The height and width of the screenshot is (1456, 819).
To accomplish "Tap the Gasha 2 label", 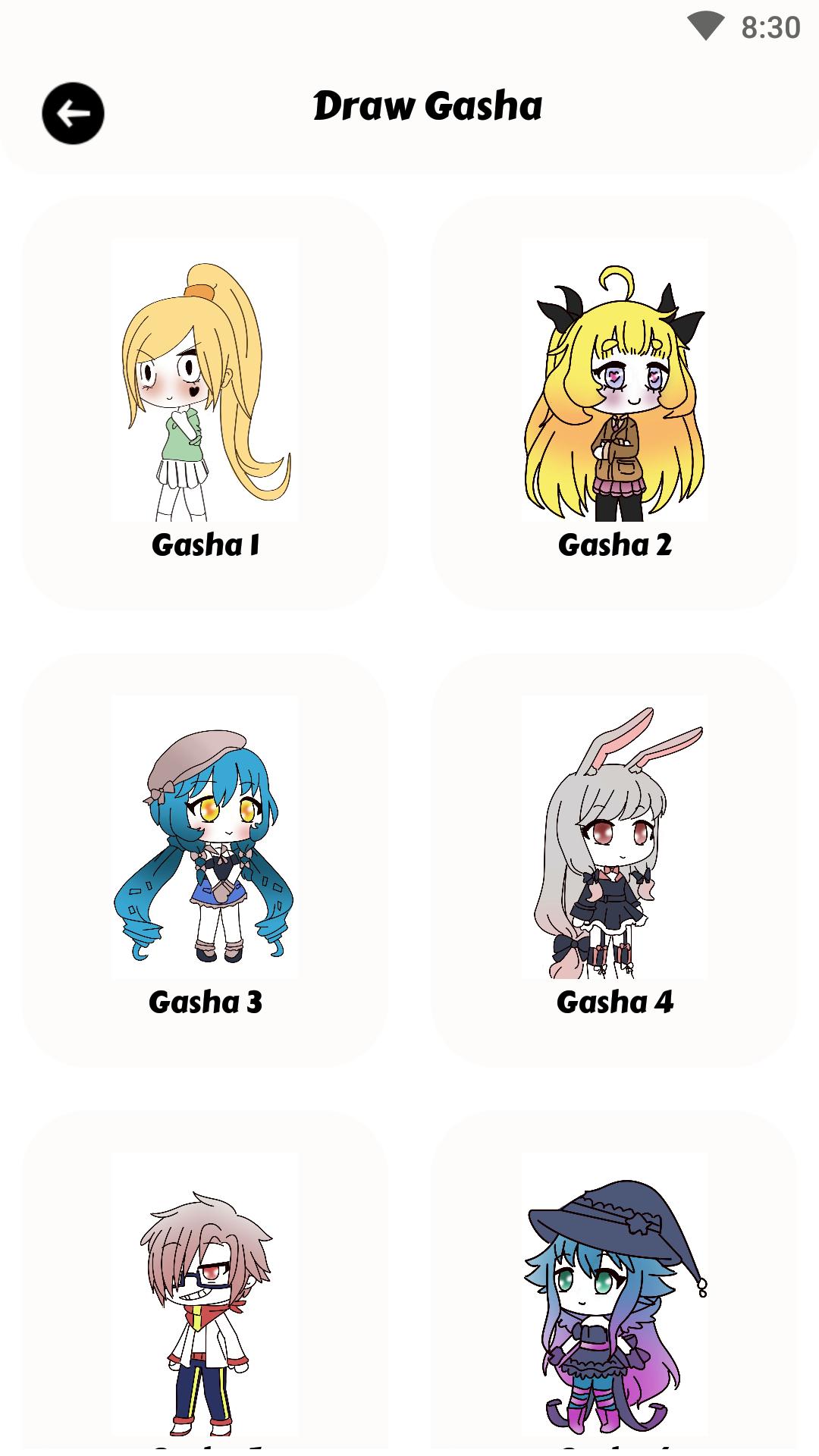I will [x=616, y=544].
